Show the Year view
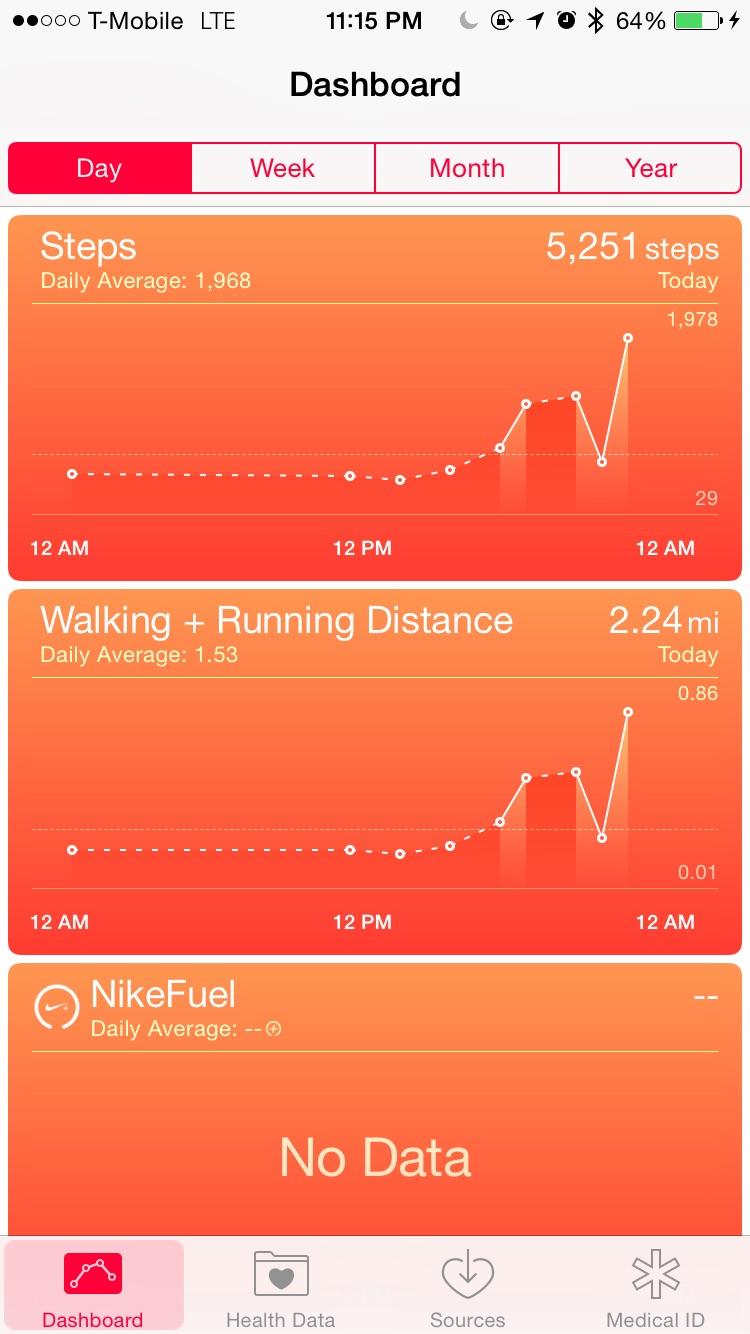Image resolution: width=750 pixels, height=1334 pixels. point(651,168)
